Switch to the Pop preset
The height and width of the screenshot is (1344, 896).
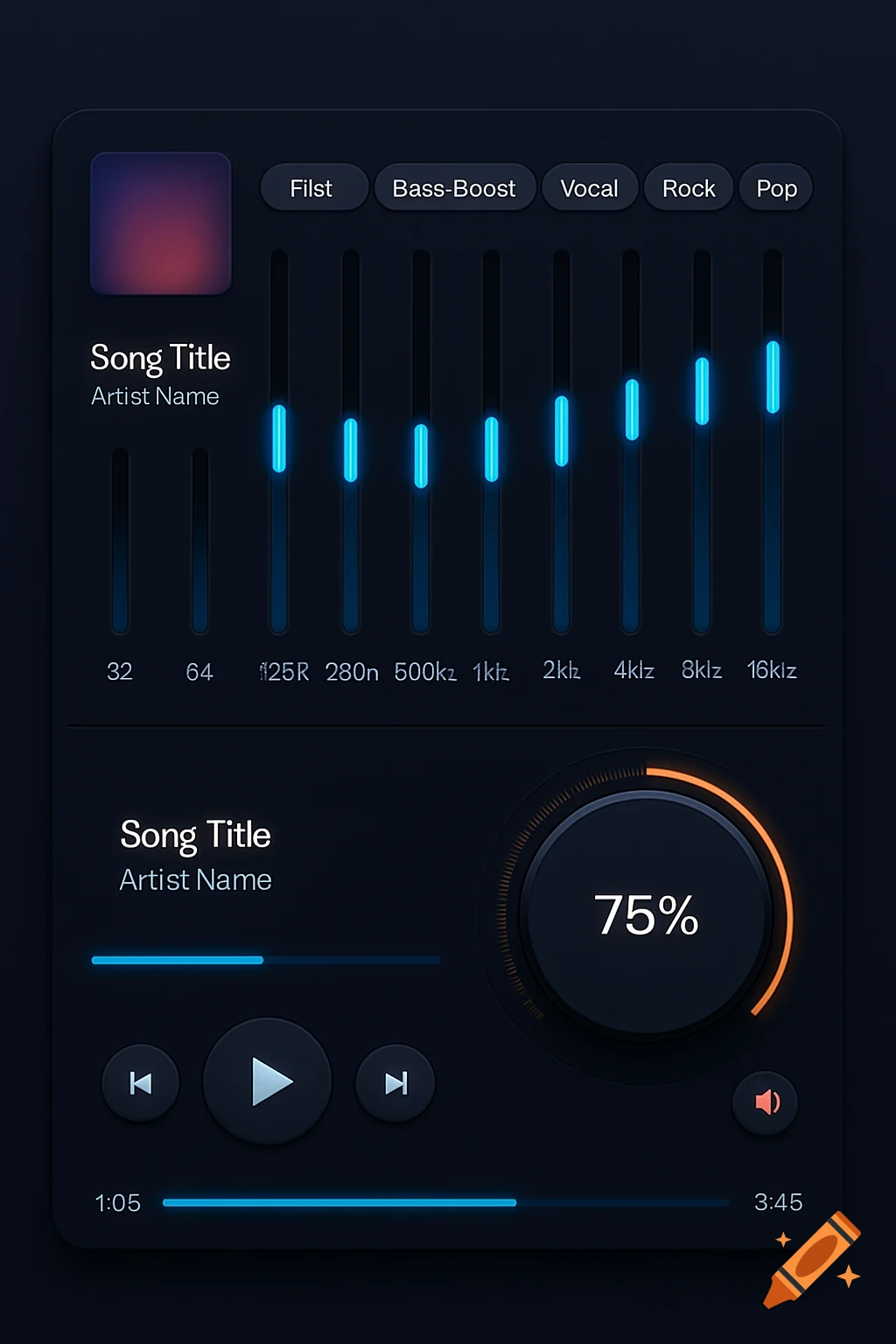[775, 187]
